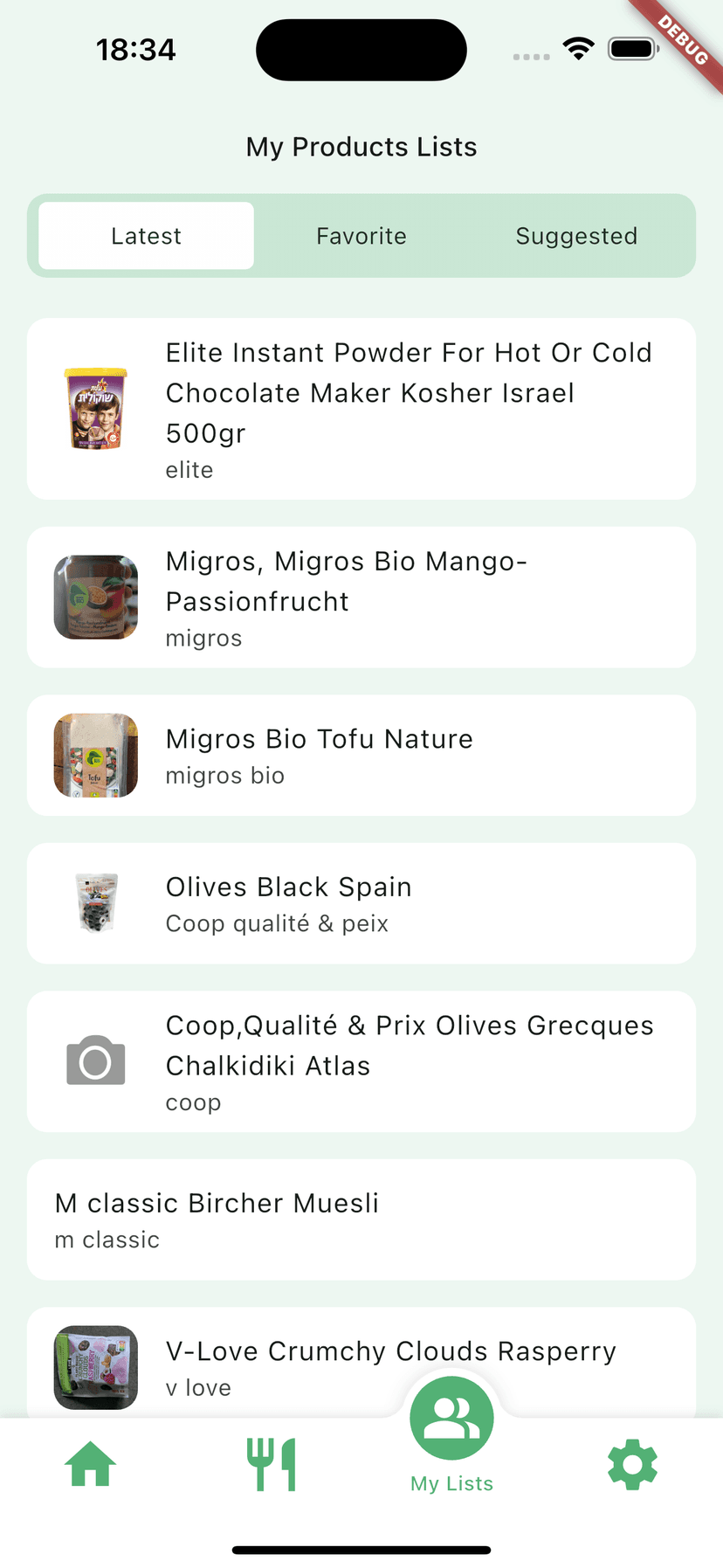Switch to the Suggested tab

(x=576, y=235)
